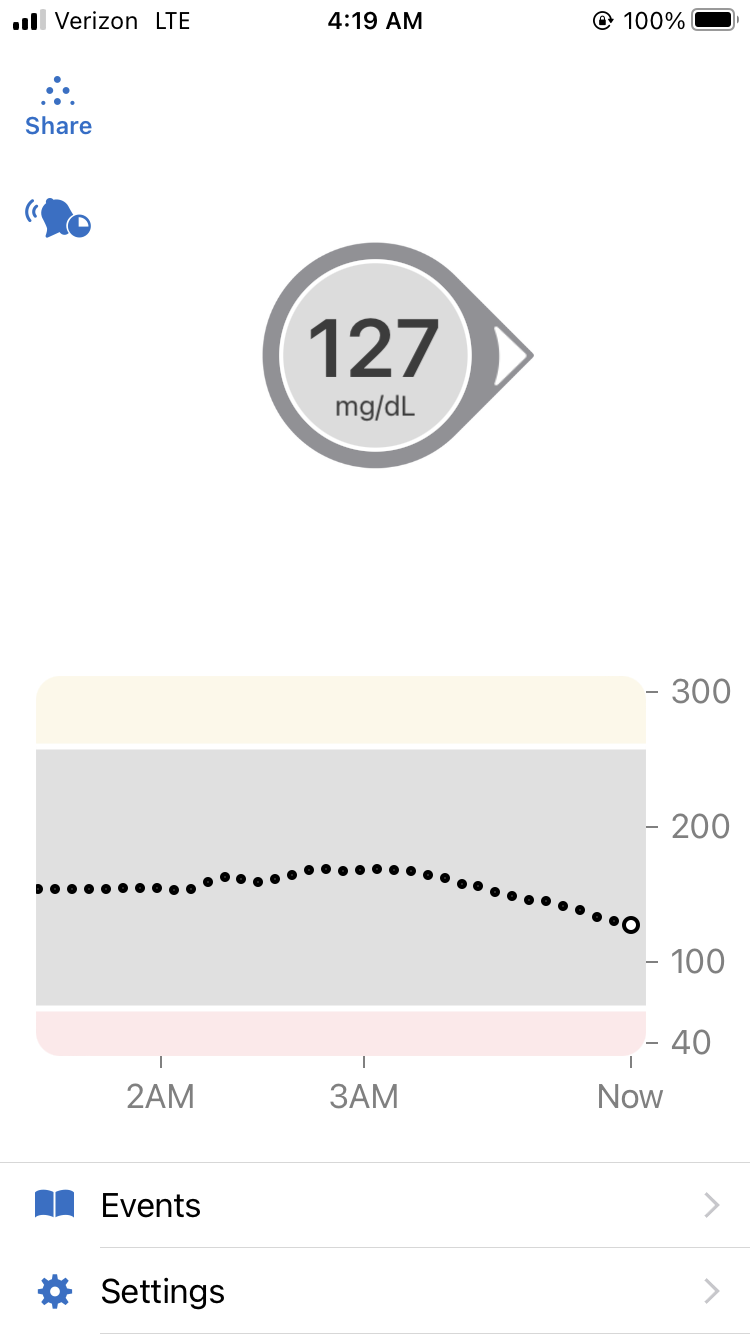Open the Share feature
Screen dimensions: 750x1334
58,107
